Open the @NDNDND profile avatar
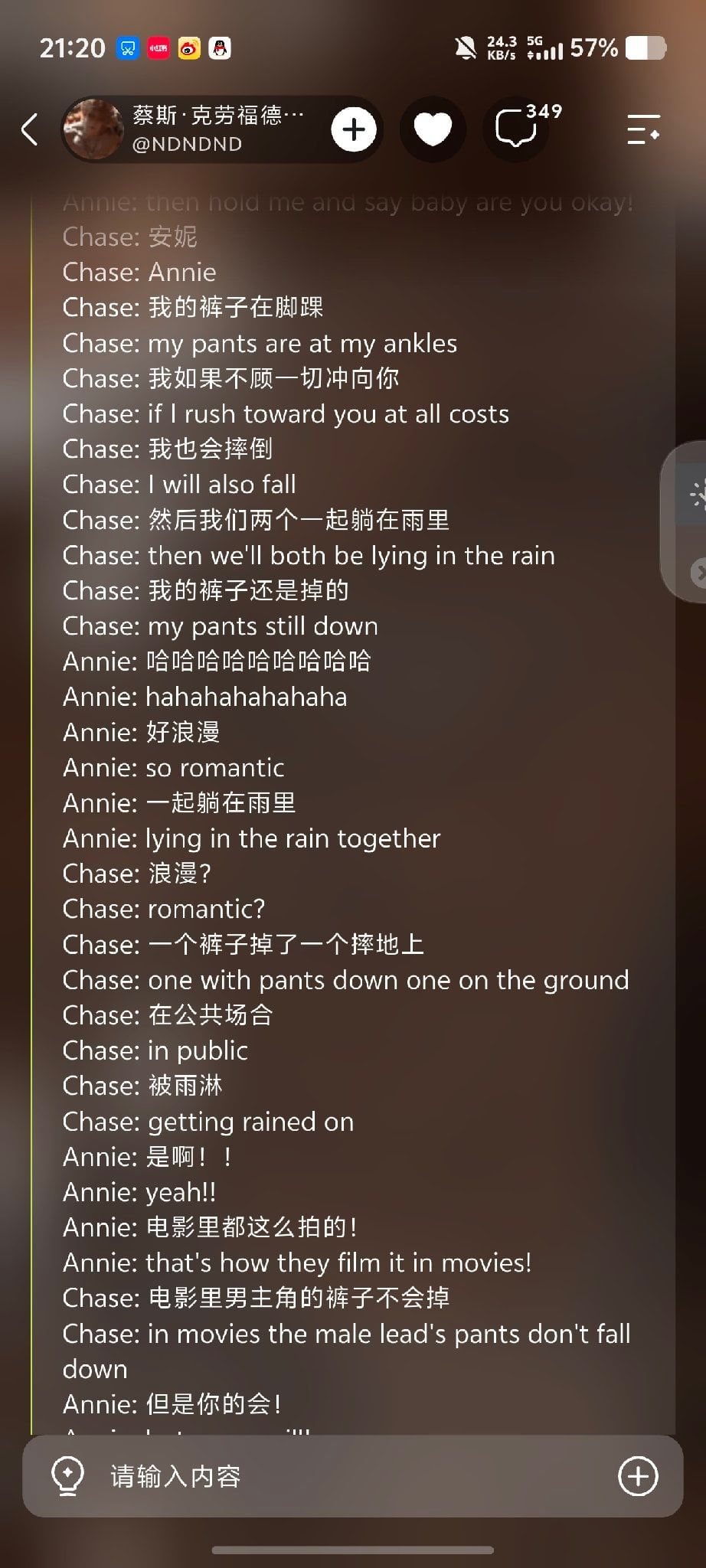Image resolution: width=706 pixels, height=1568 pixels. click(x=93, y=129)
